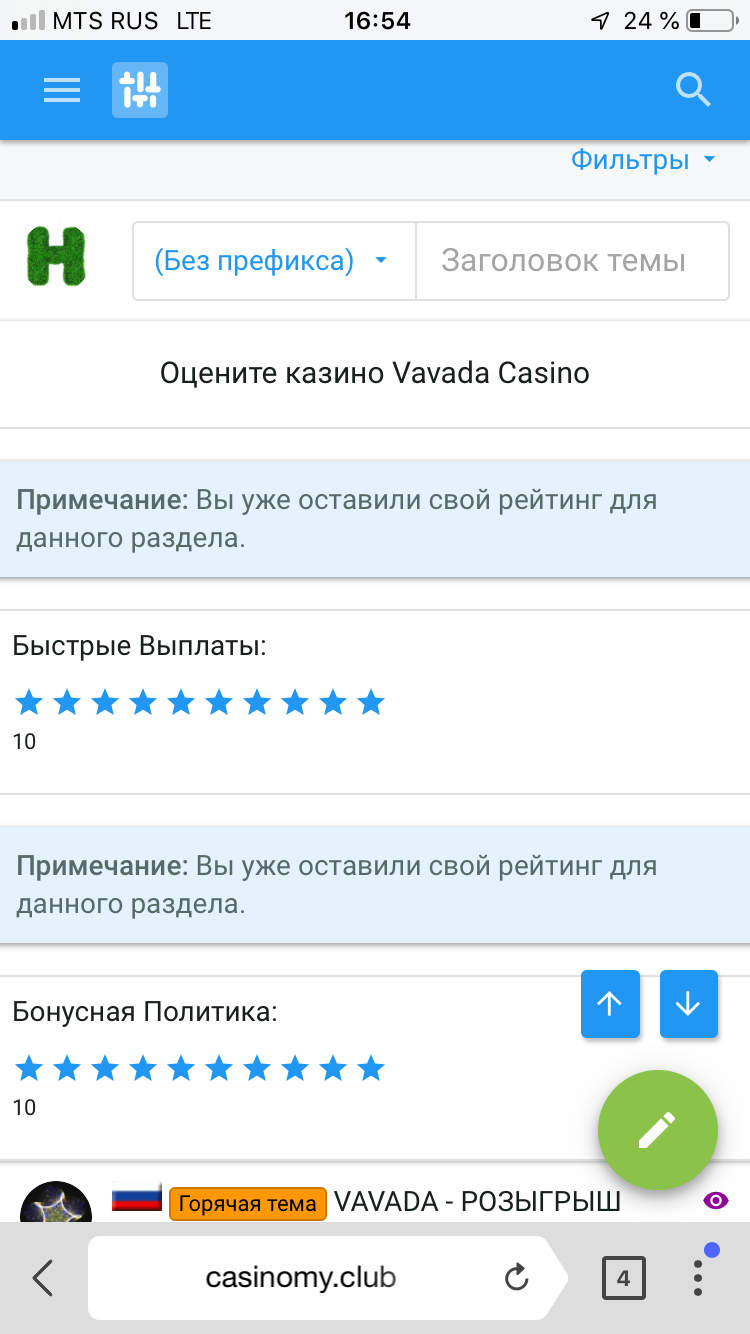Viewport: 750px width, 1334px height.
Task: Open the VAVADA - РОЗЫГРЫШ thread
Action: [477, 1201]
